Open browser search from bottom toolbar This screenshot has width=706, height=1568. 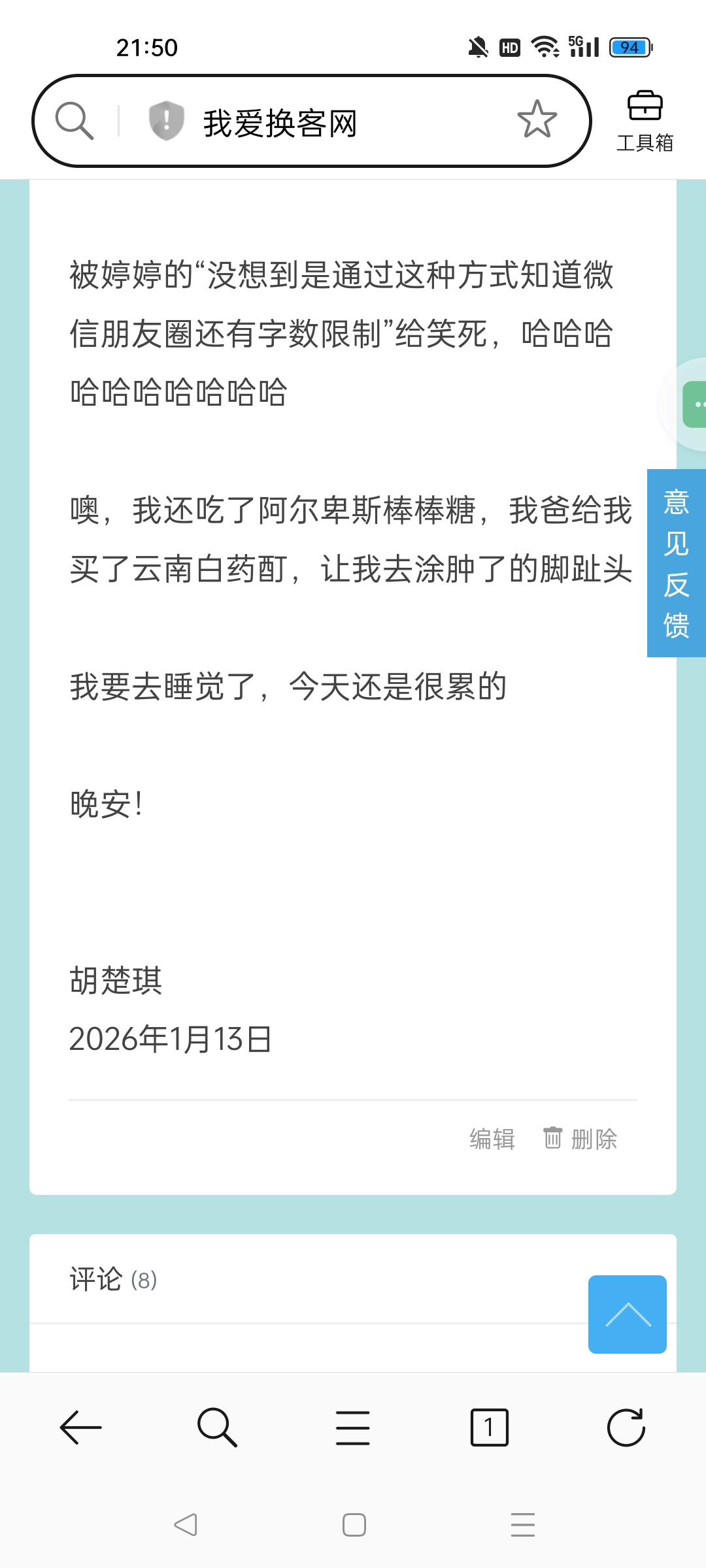pos(217,1428)
